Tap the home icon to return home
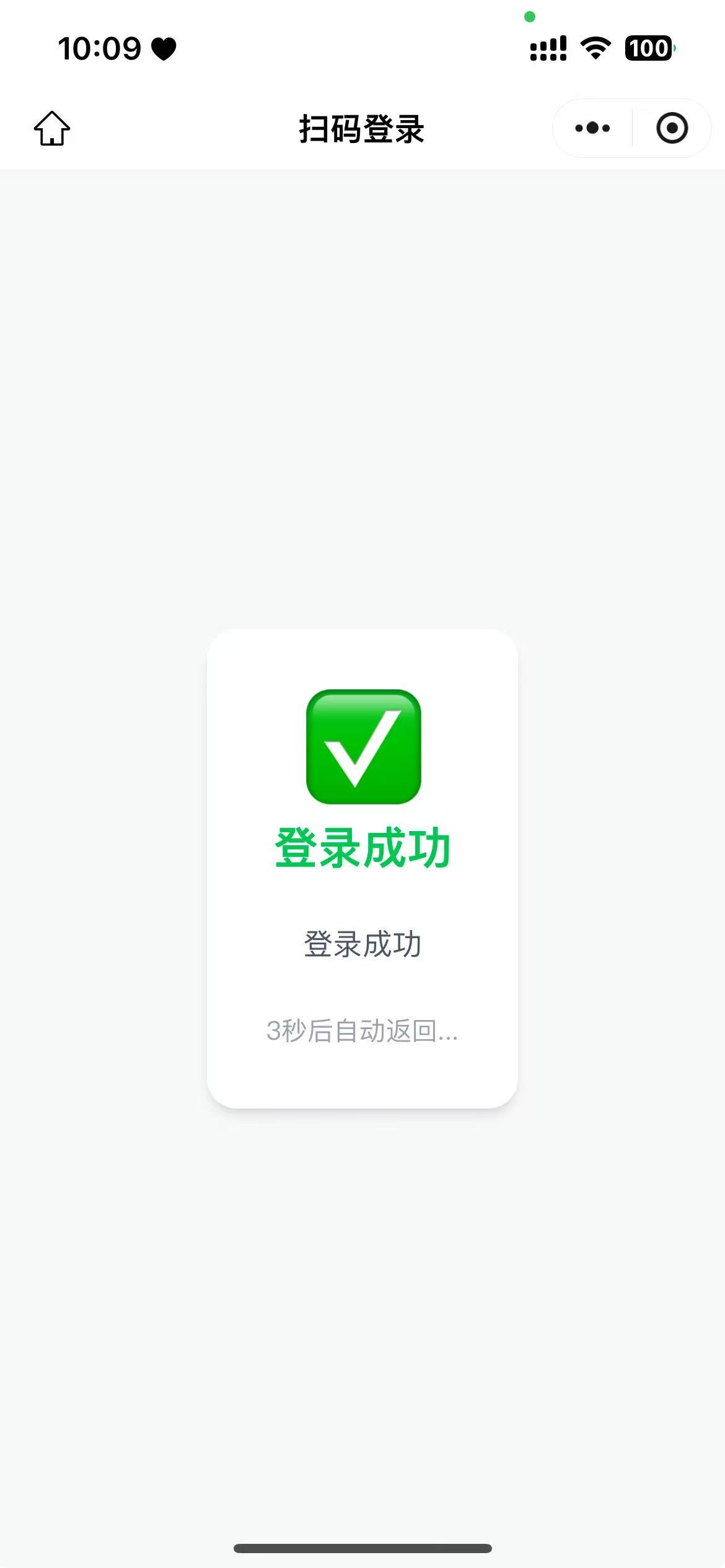The image size is (725, 1568). (53, 128)
